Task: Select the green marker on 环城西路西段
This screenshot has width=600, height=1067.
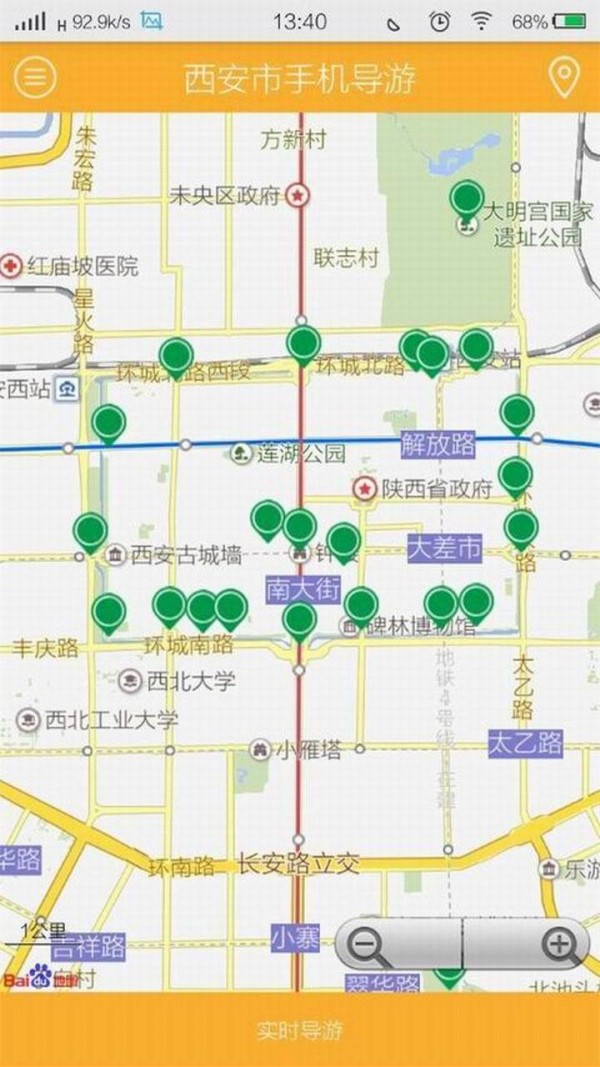Action: (x=176, y=356)
